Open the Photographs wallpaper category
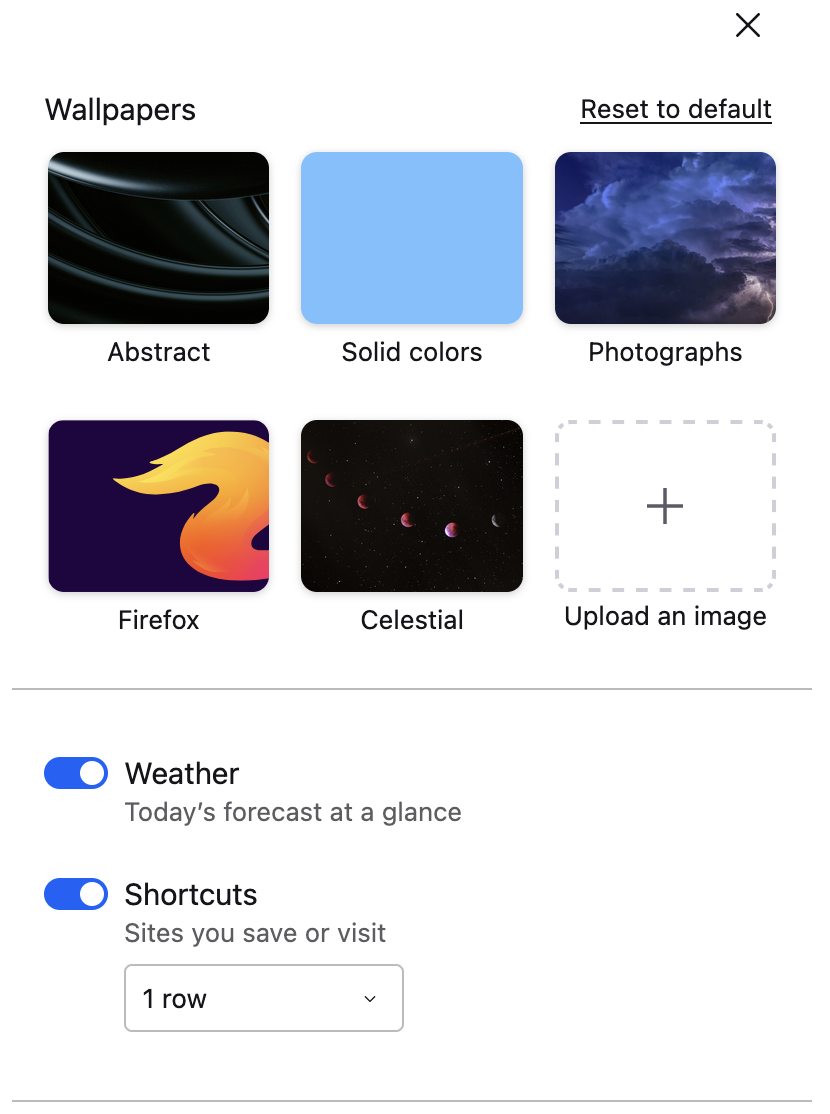Screen dimensions: 830x1114 pyautogui.click(x=665, y=238)
